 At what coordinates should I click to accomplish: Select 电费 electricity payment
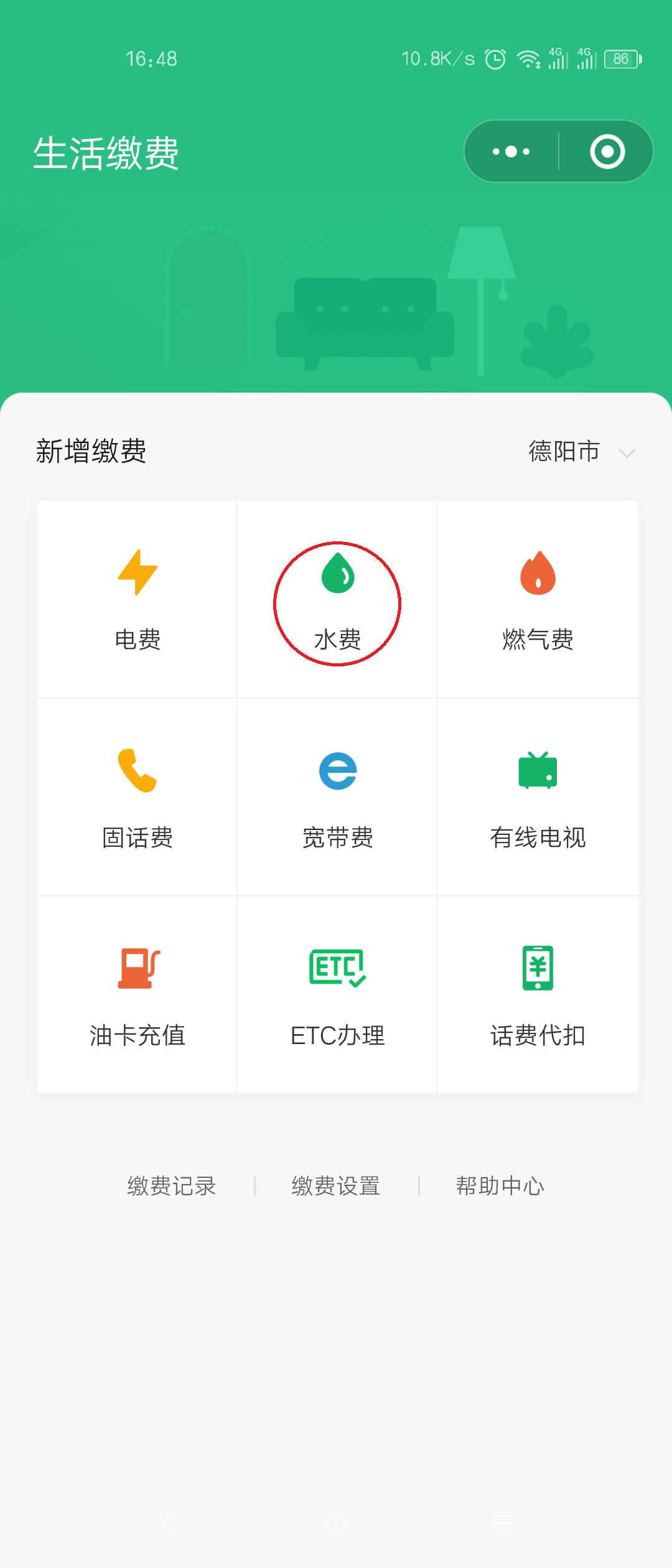pyautogui.click(x=138, y=599)
